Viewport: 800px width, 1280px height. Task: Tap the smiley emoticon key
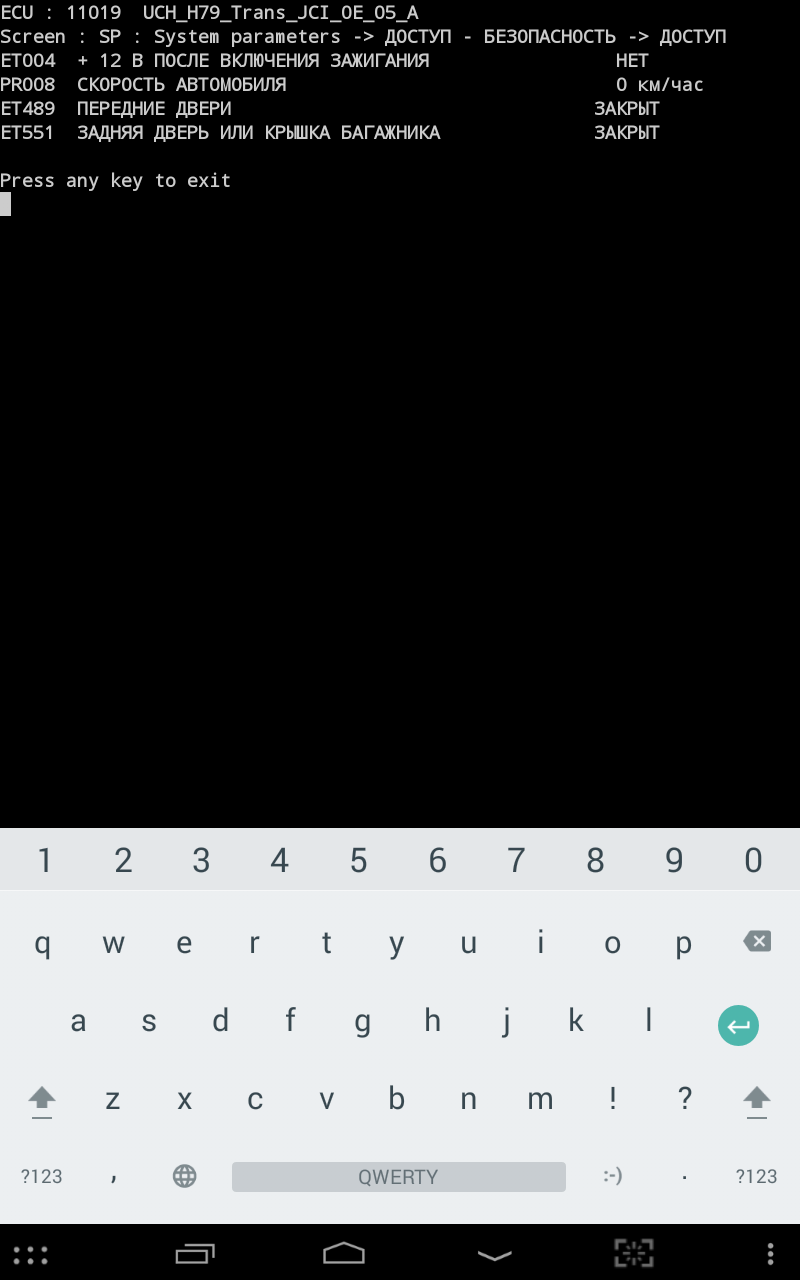(612, 1176)
